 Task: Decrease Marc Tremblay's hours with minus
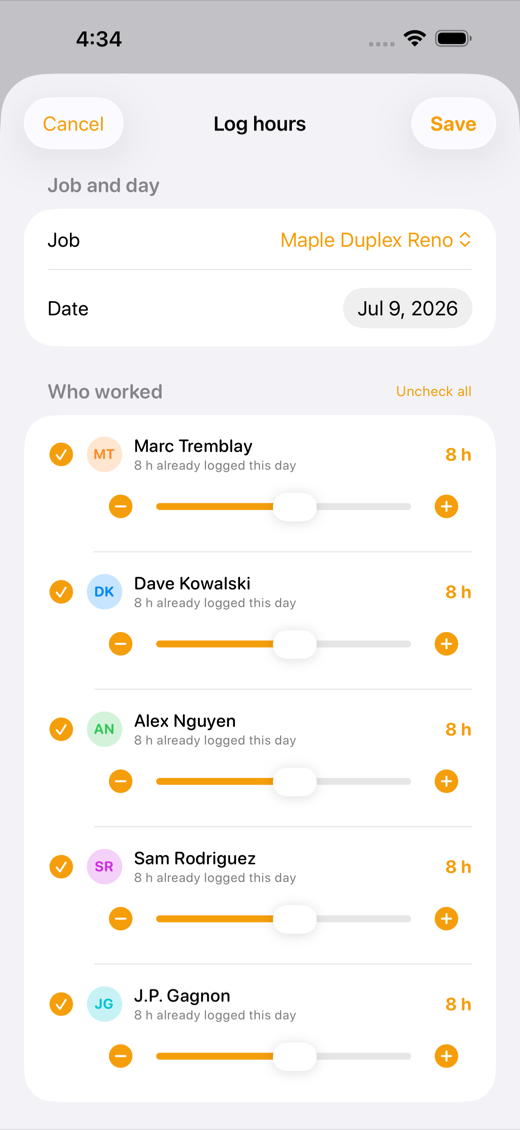(x=121, y=507)
